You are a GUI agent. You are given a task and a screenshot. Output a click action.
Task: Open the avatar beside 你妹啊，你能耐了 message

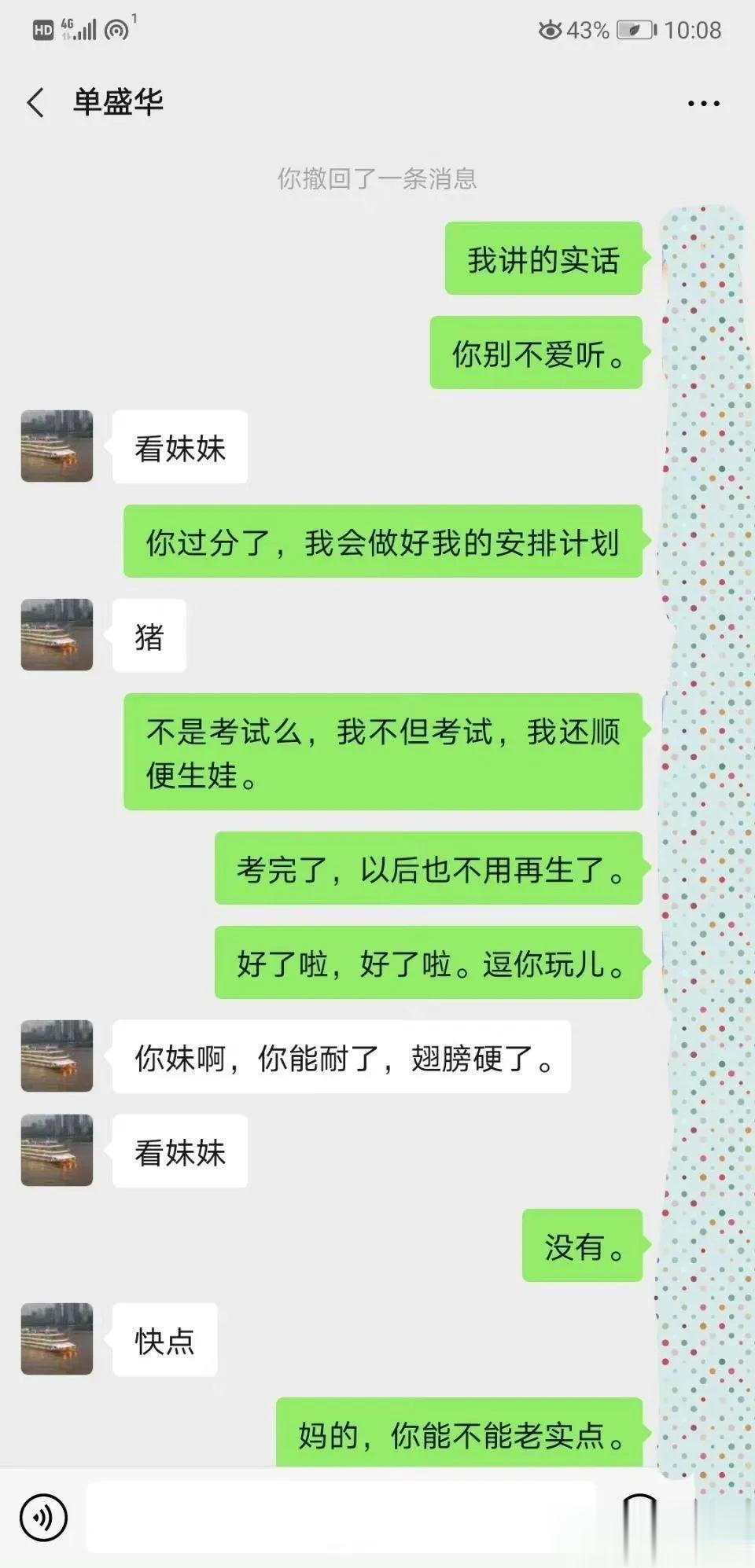click(57, 1056)
